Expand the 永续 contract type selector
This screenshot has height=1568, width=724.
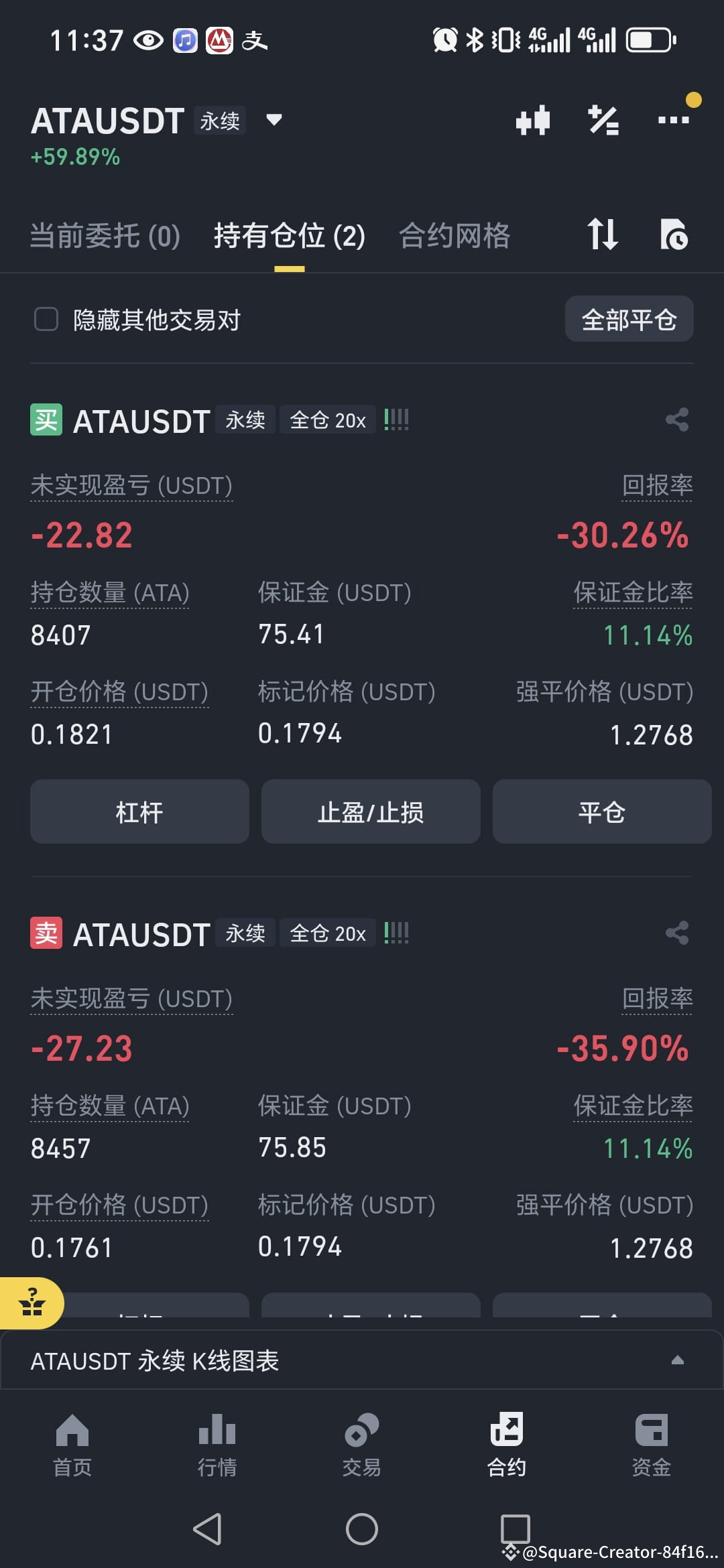220,121
